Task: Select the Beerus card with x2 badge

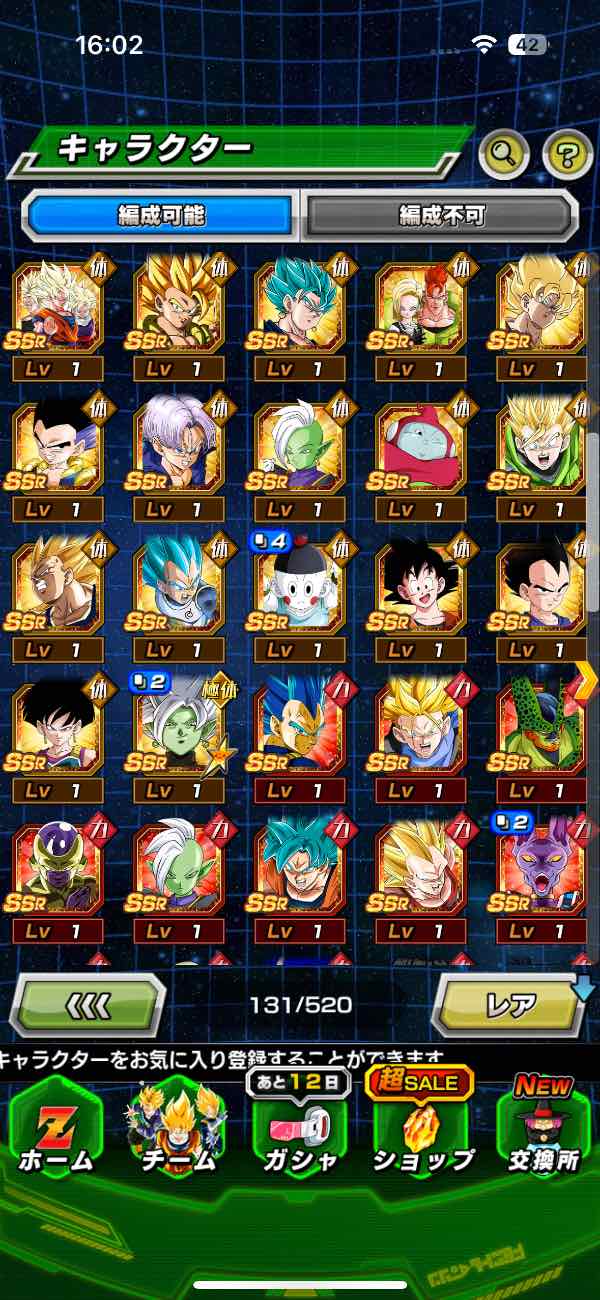Action: pyautogui.click(x=540, y=870)
